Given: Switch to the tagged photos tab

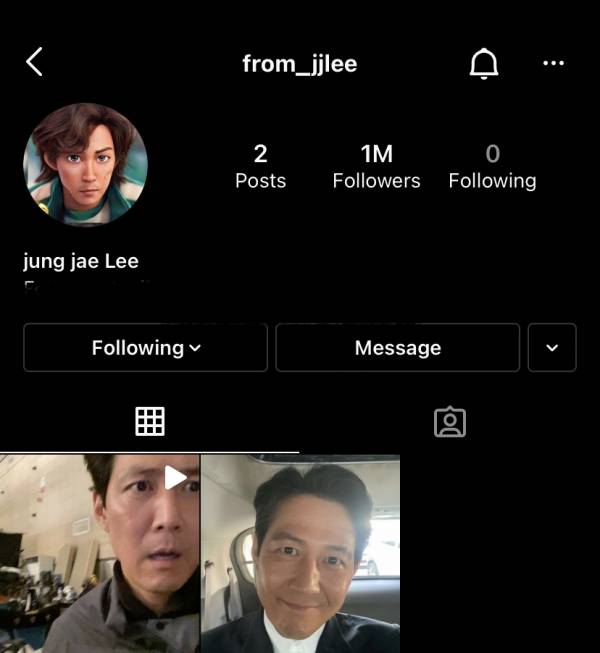Looking at the screenshot, I should pos(450,422).
